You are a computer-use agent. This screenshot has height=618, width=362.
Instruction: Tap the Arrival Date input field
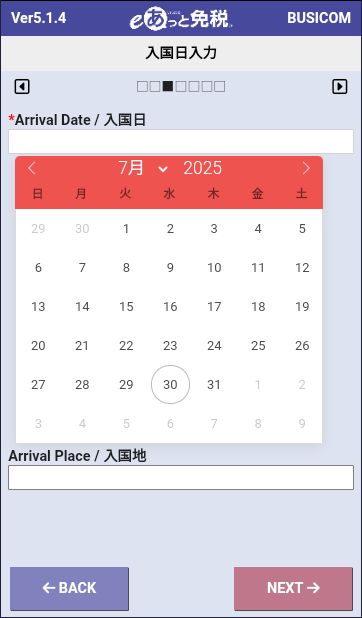[x=181, y=141]
